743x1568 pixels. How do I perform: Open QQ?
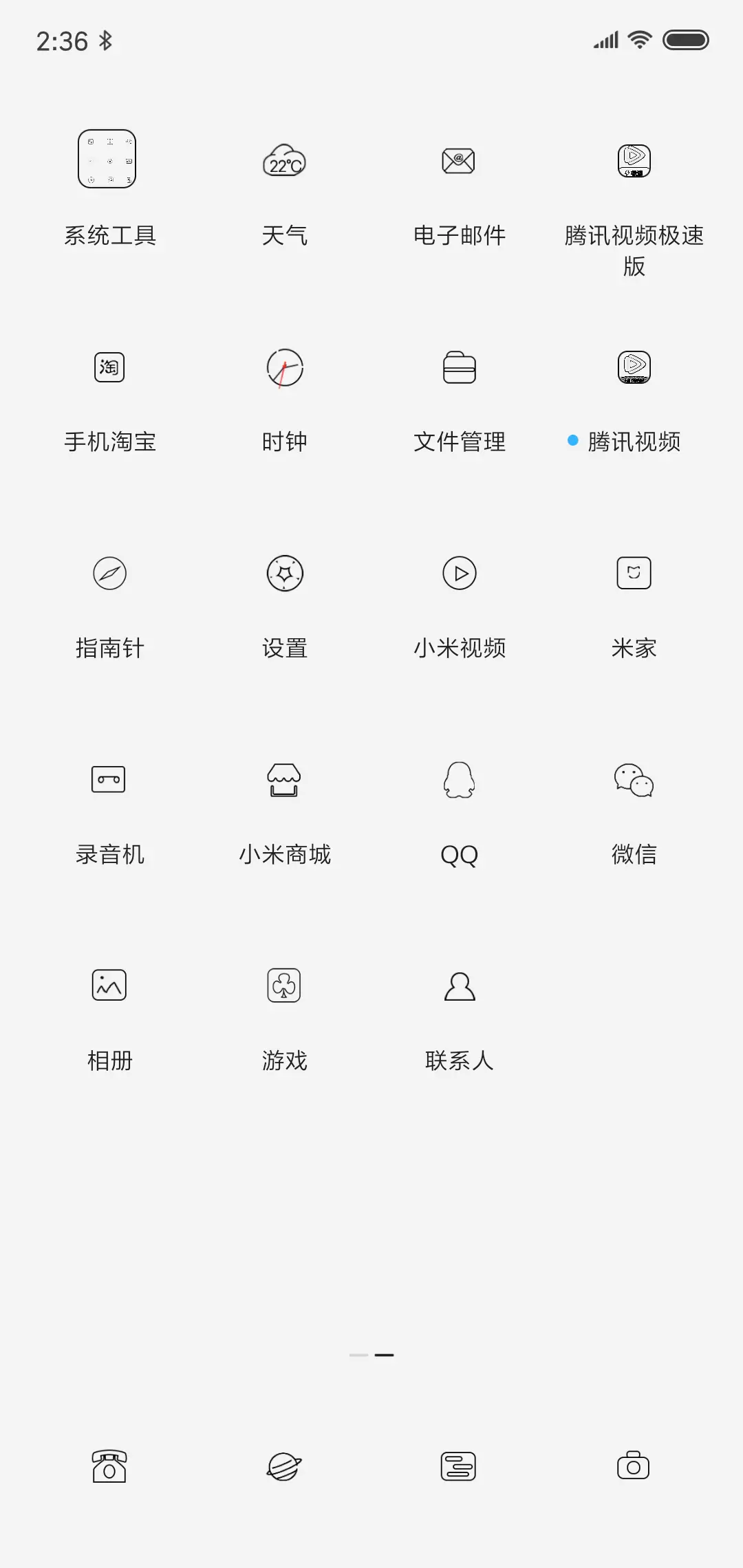tap(460, 781)
